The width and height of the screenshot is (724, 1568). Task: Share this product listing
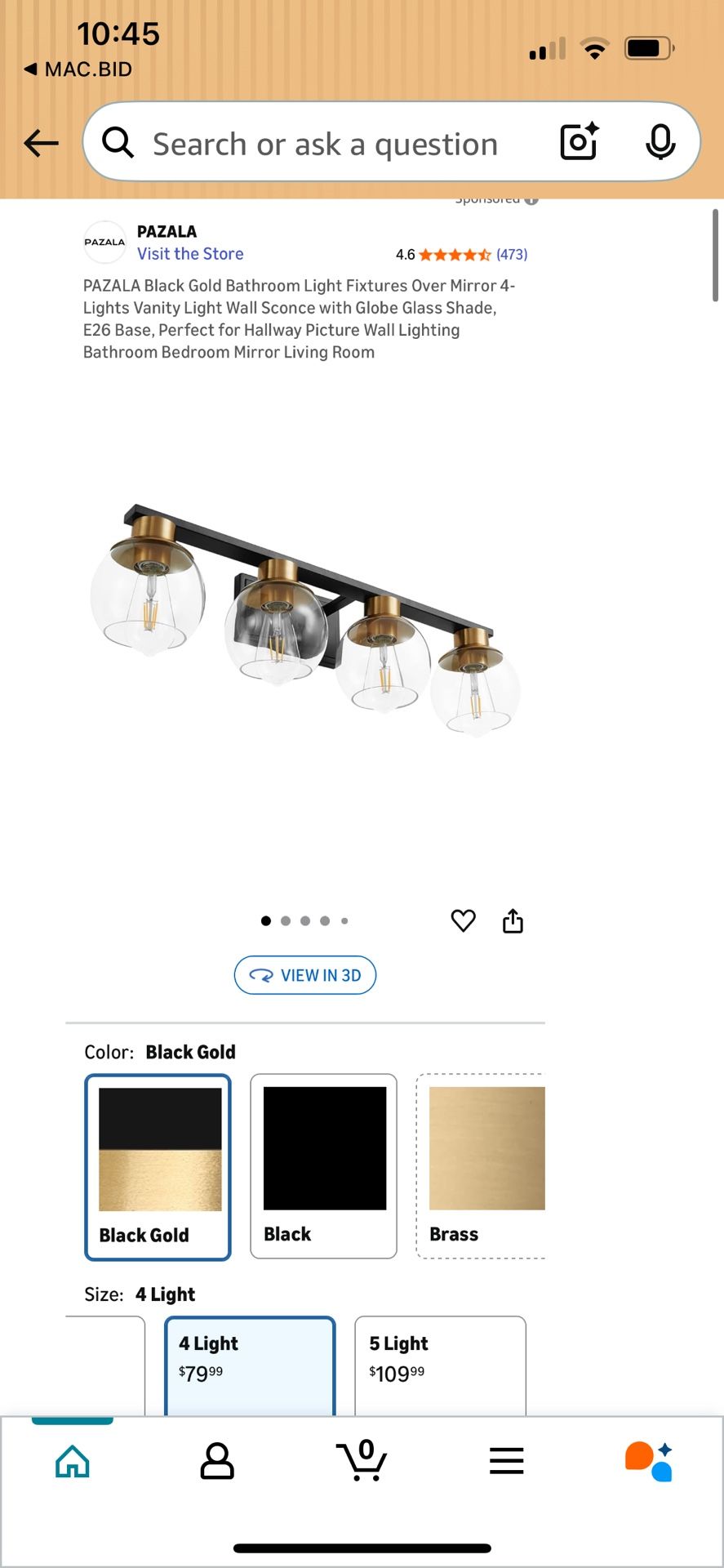(513, 920)
